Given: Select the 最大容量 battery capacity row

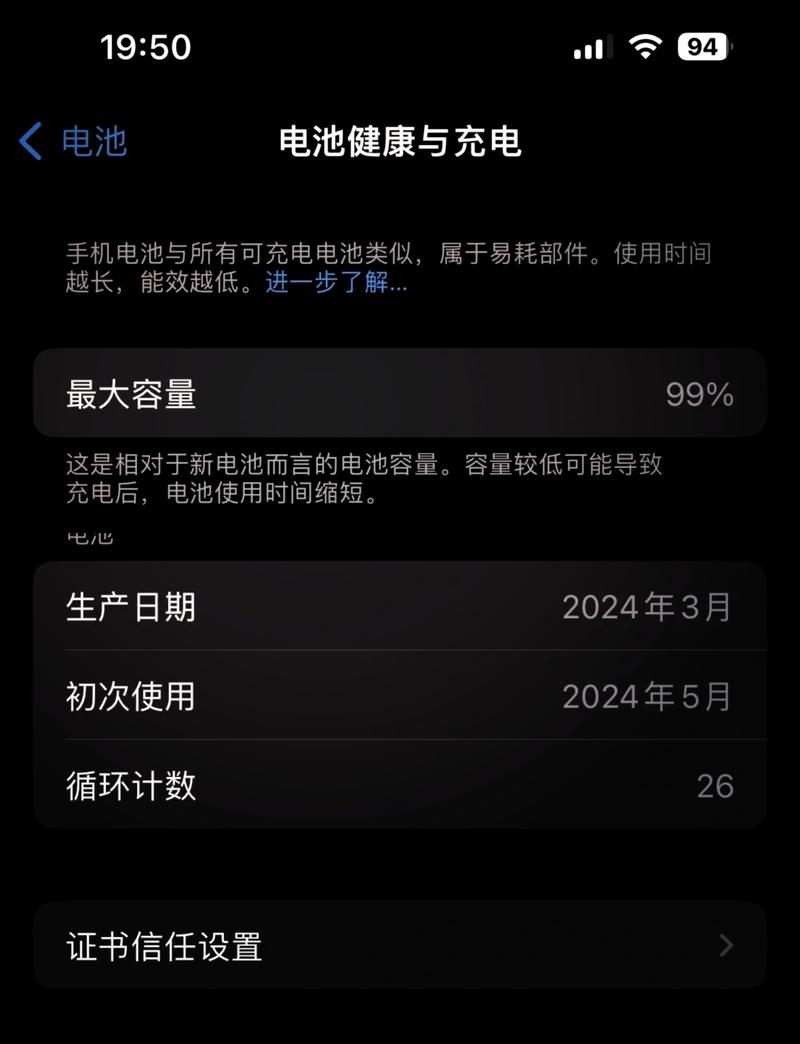Looking at the screenshot, I should (400, 394).
